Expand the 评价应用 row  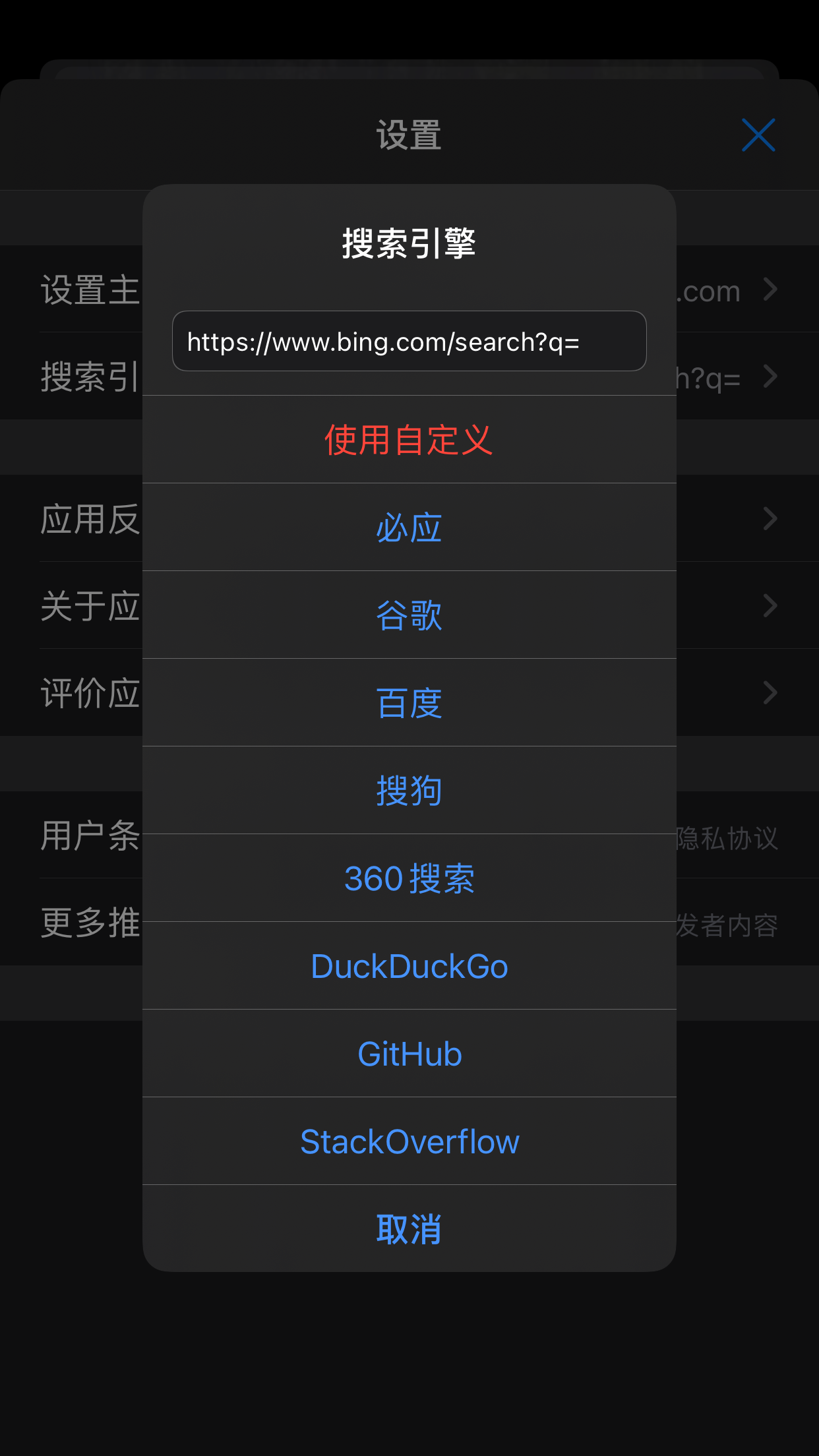point(89,694)
